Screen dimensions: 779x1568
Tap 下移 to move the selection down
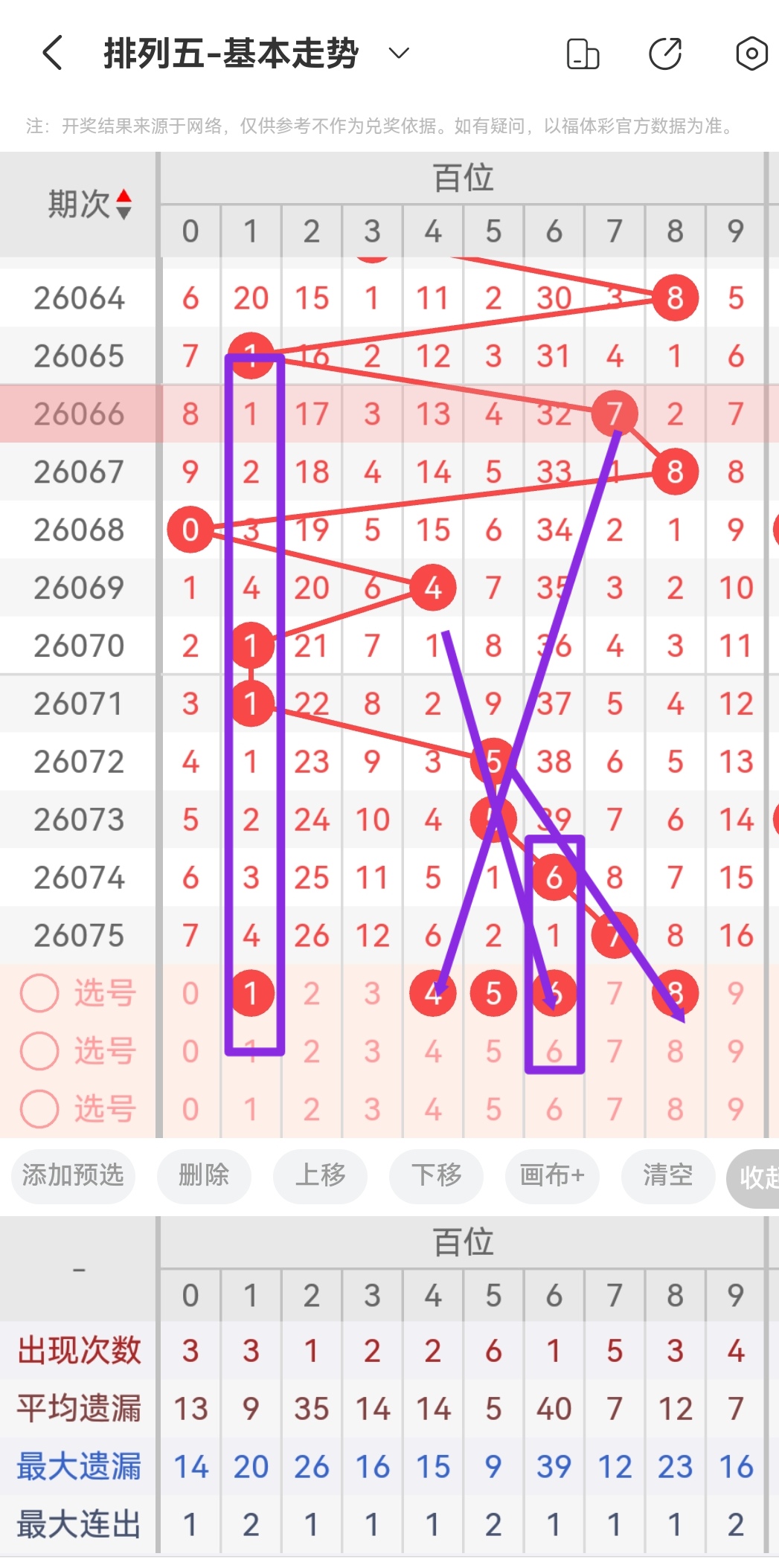pos(436,1175)
